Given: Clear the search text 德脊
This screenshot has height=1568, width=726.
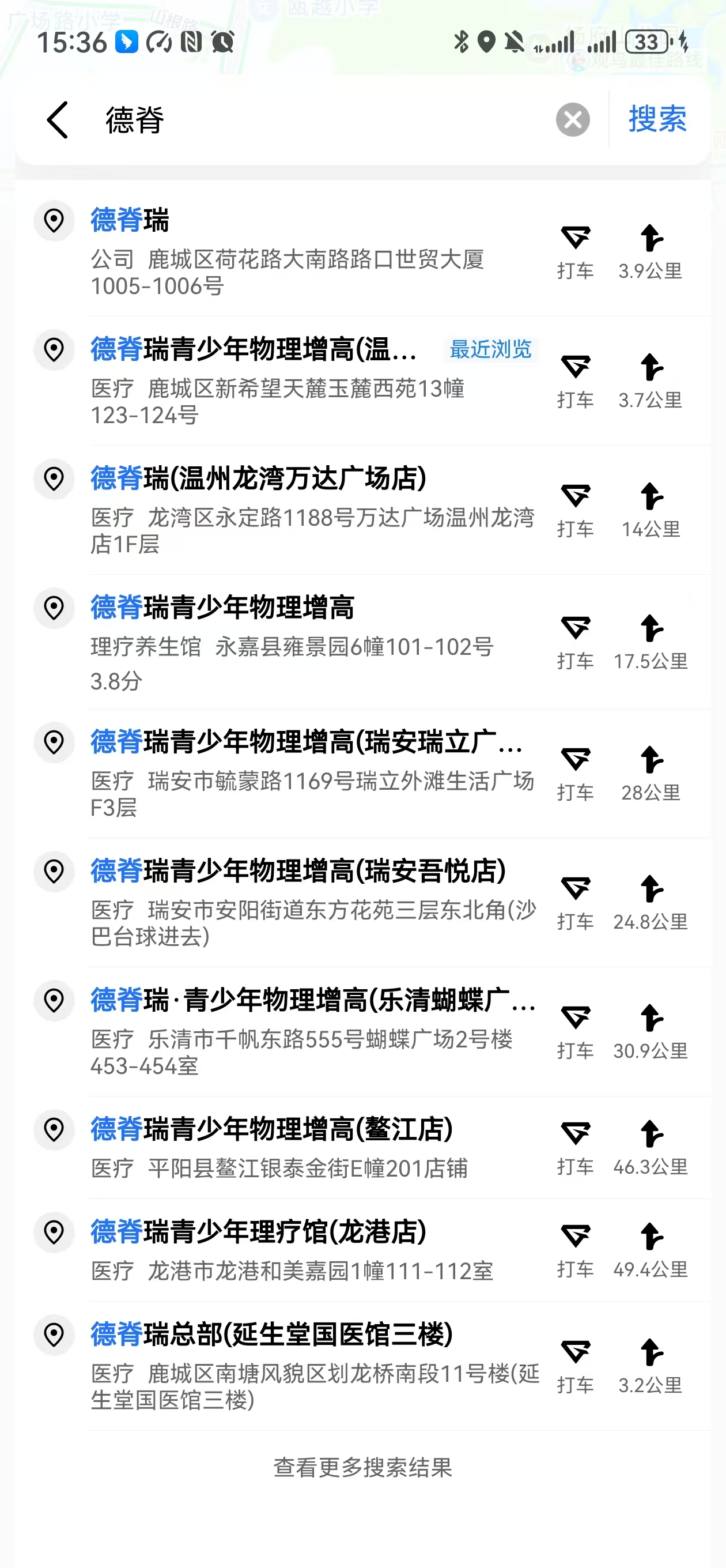Looking at the screenshot, I should 572,120.
